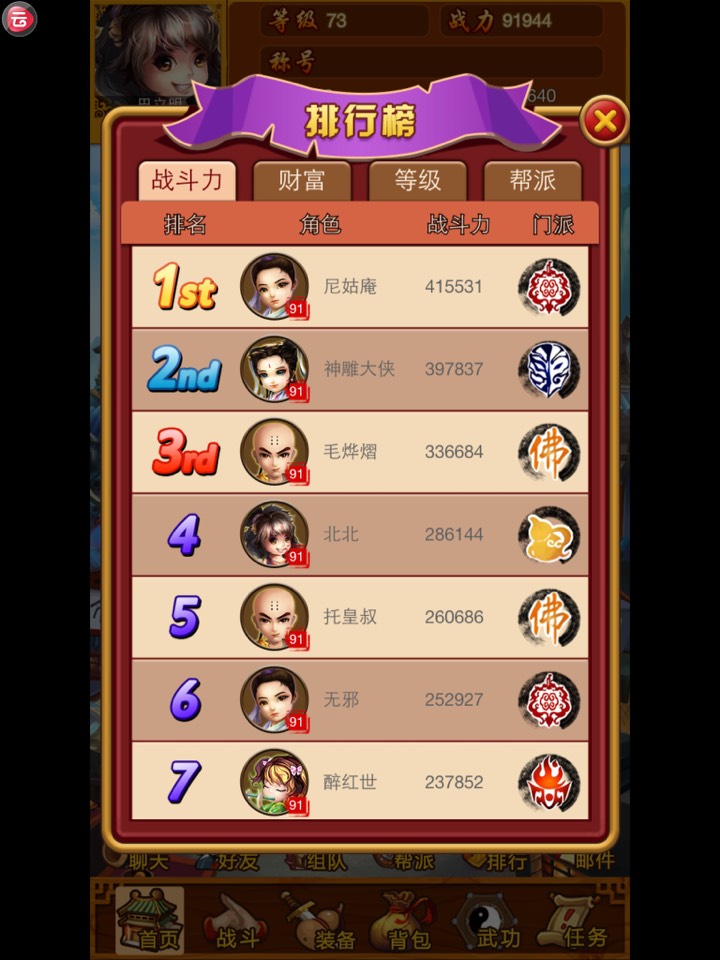The height and width of the screenshot is (960, 720).
Task: Close the 排行榜 ranking dialog
Action: [604, 122]
